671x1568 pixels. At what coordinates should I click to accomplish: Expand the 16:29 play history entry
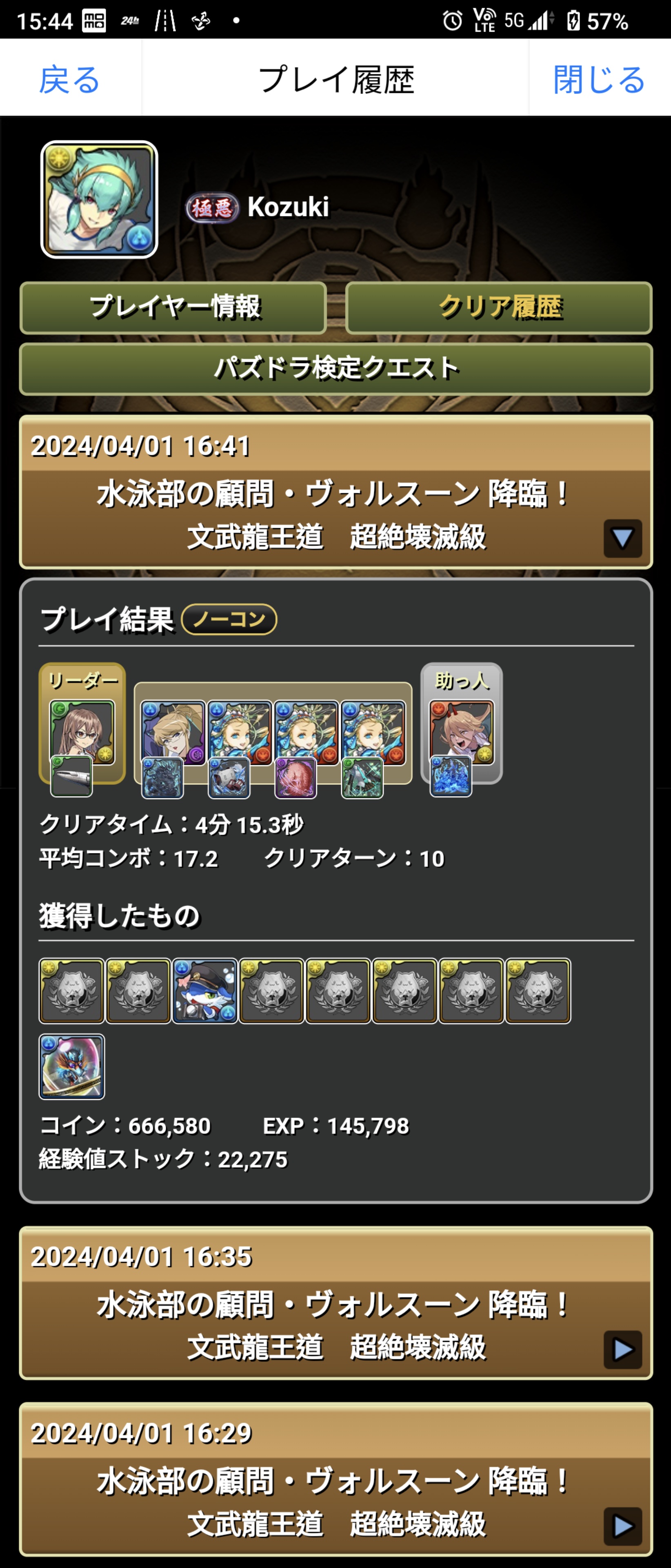point(622,1526)
